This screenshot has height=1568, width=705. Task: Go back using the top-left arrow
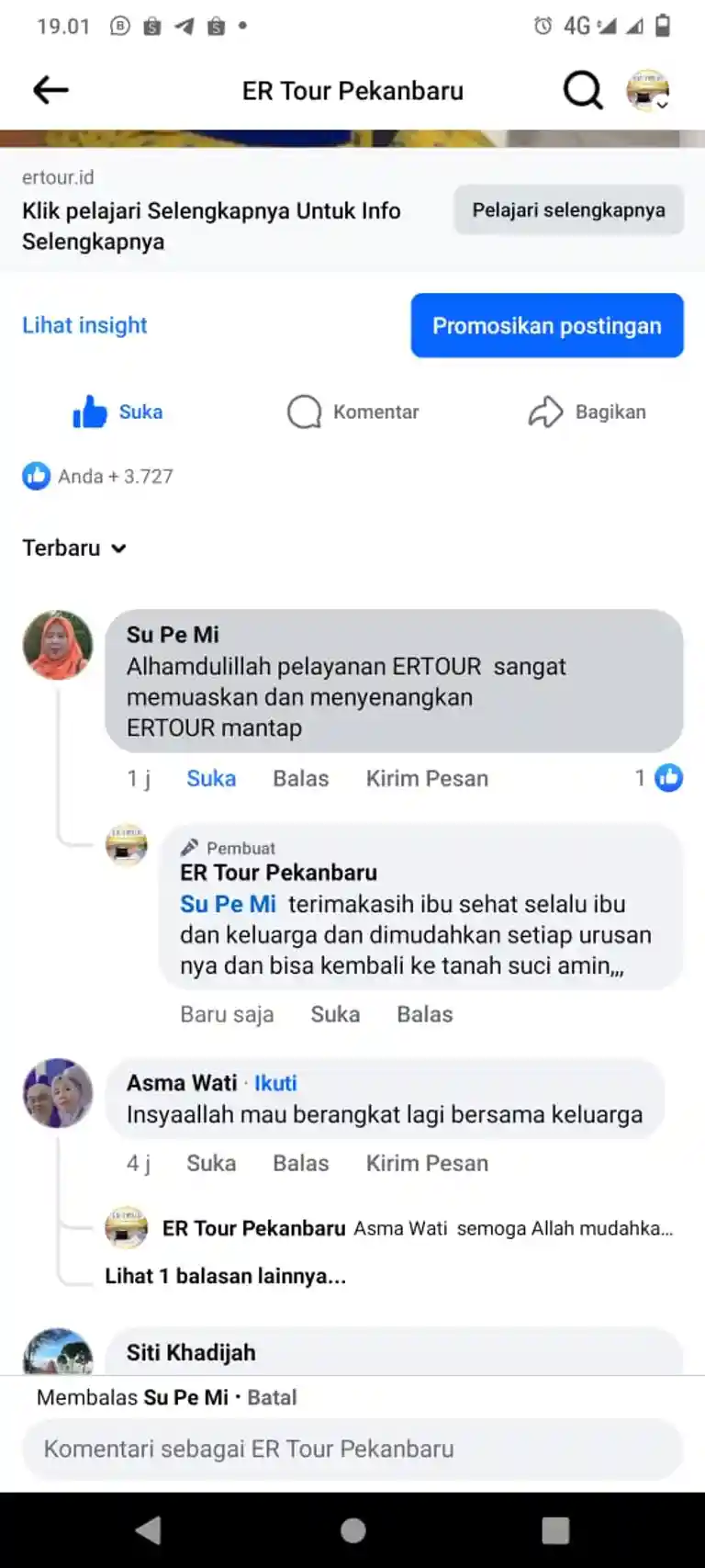pyautogui.click(x=50, y=90)
